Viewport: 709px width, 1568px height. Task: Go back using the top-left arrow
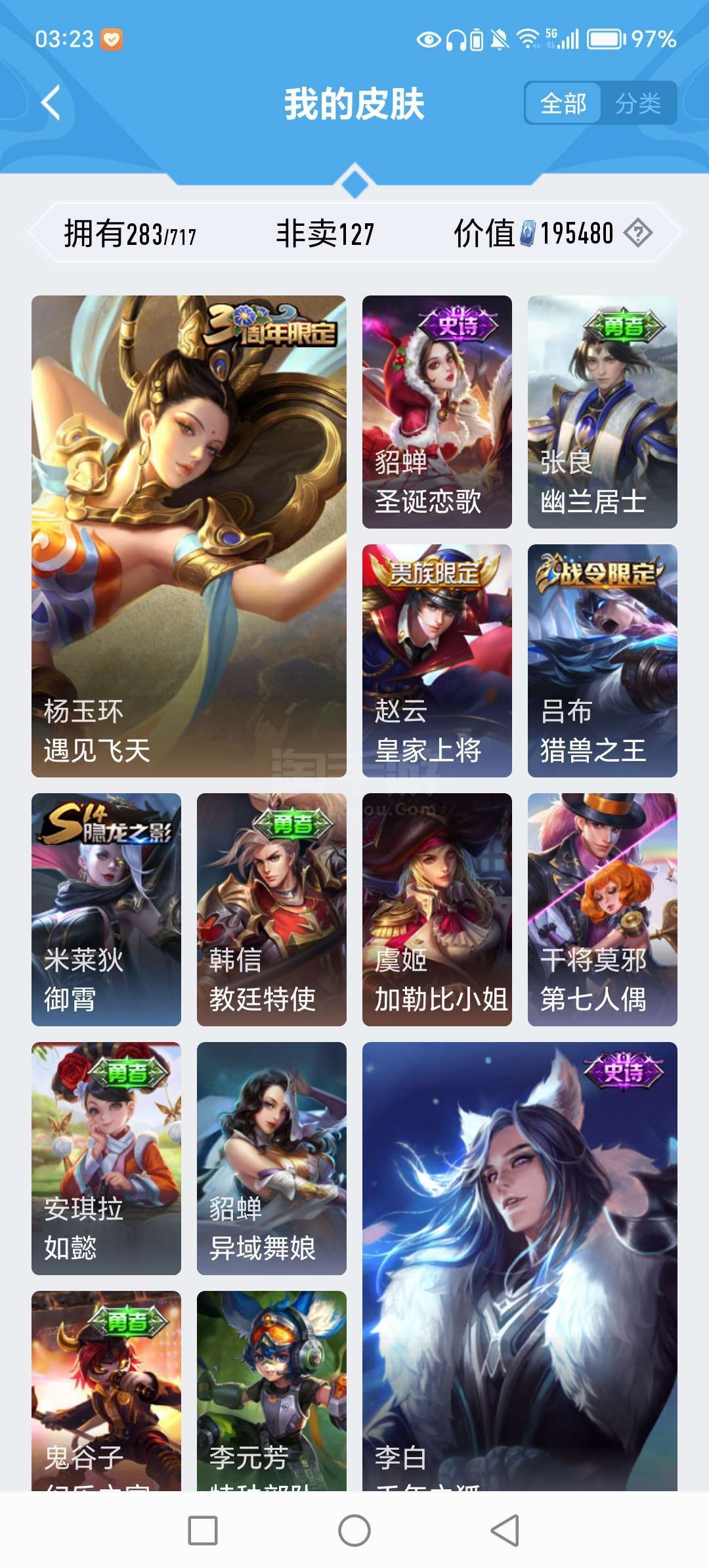click(51, 103)
